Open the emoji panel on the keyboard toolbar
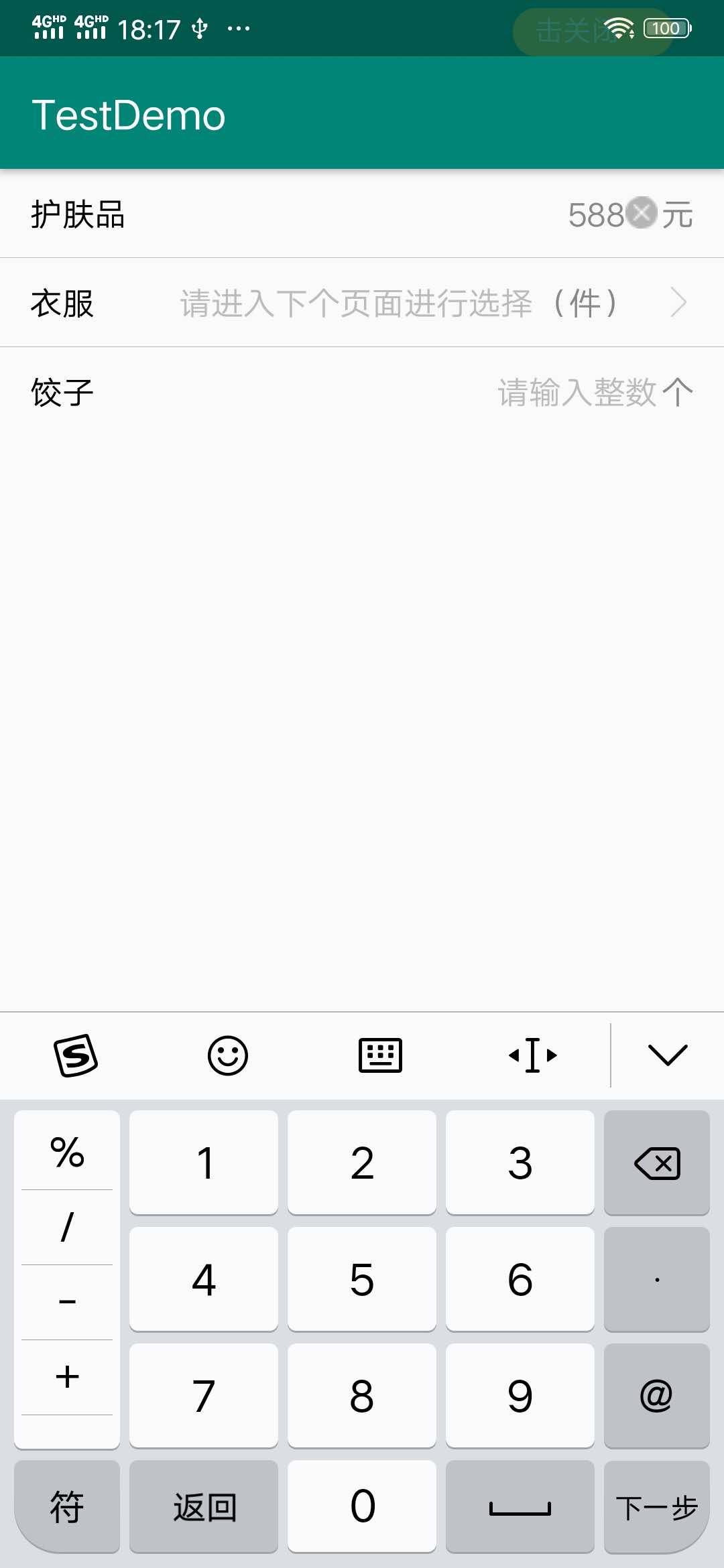 point(228,1054)
